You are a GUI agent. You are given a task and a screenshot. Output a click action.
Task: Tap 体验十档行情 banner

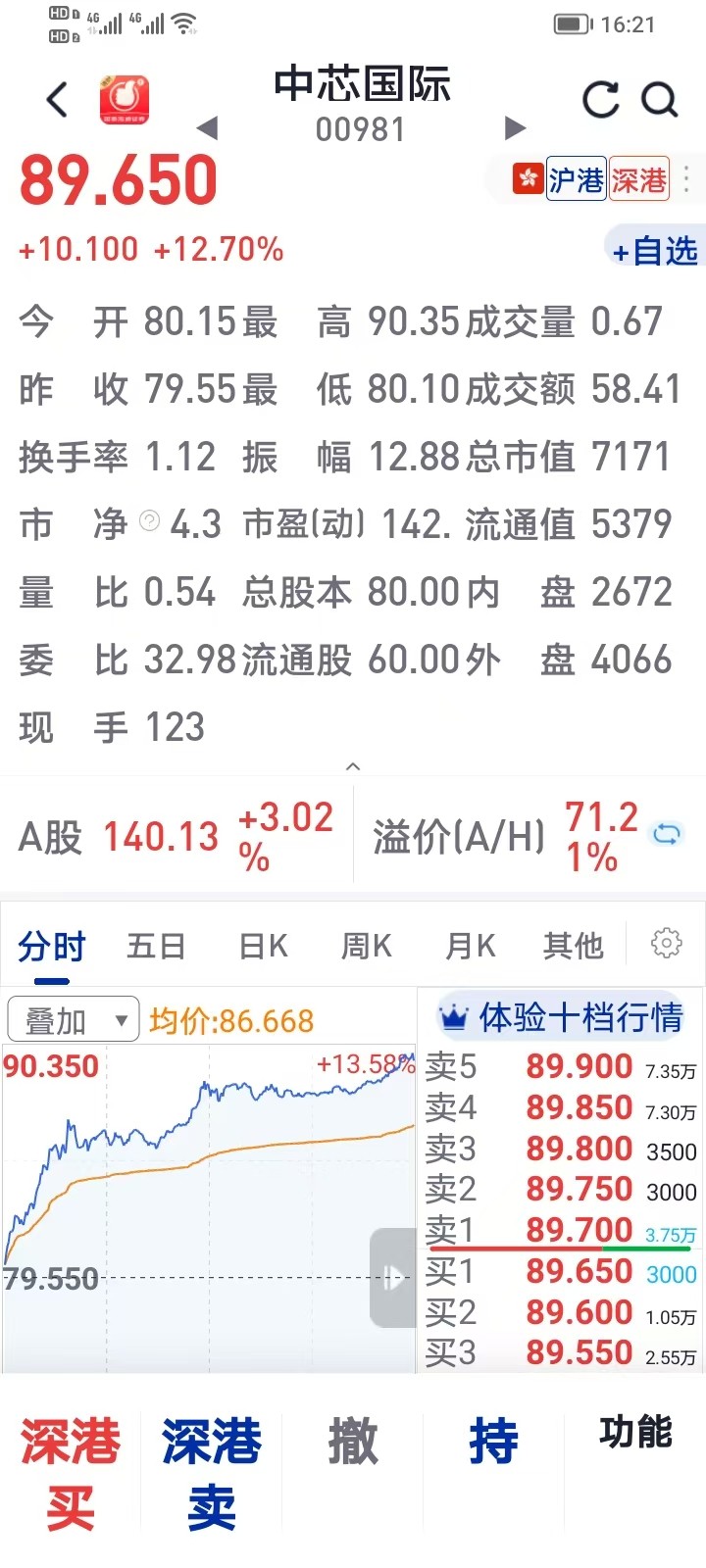[562, 1018]
